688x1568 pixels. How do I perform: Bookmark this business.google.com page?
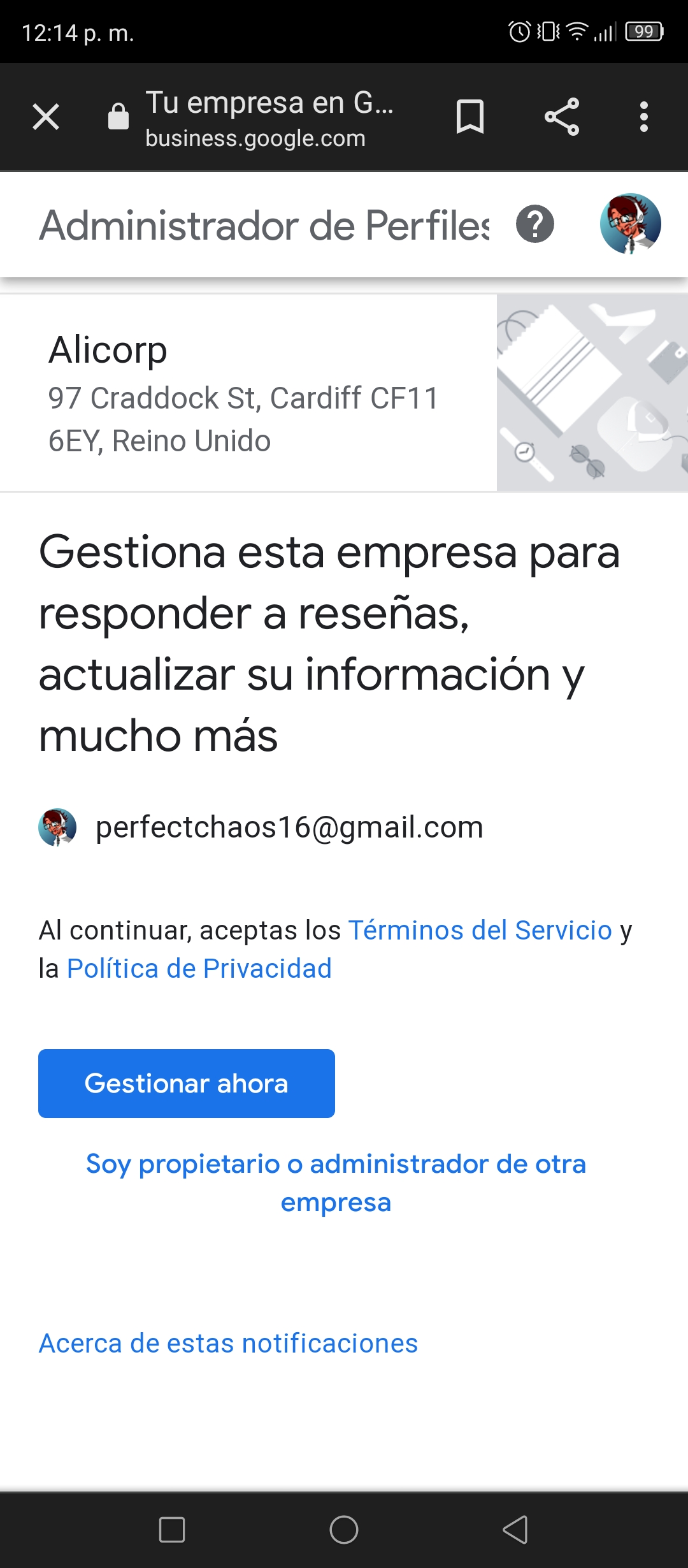(x=470, y=117)
